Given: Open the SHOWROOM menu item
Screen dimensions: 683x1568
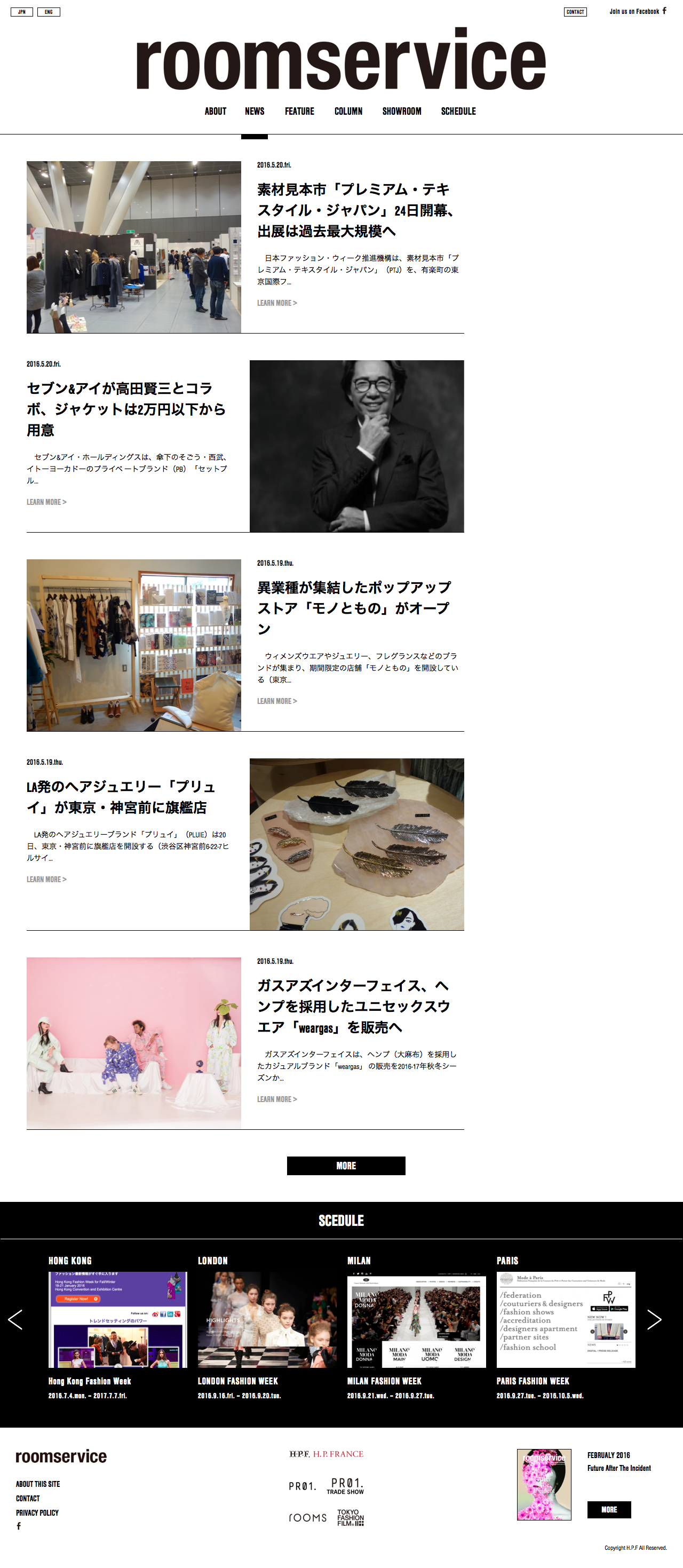Looking at the screenshot, I should (x=402, y=112).
